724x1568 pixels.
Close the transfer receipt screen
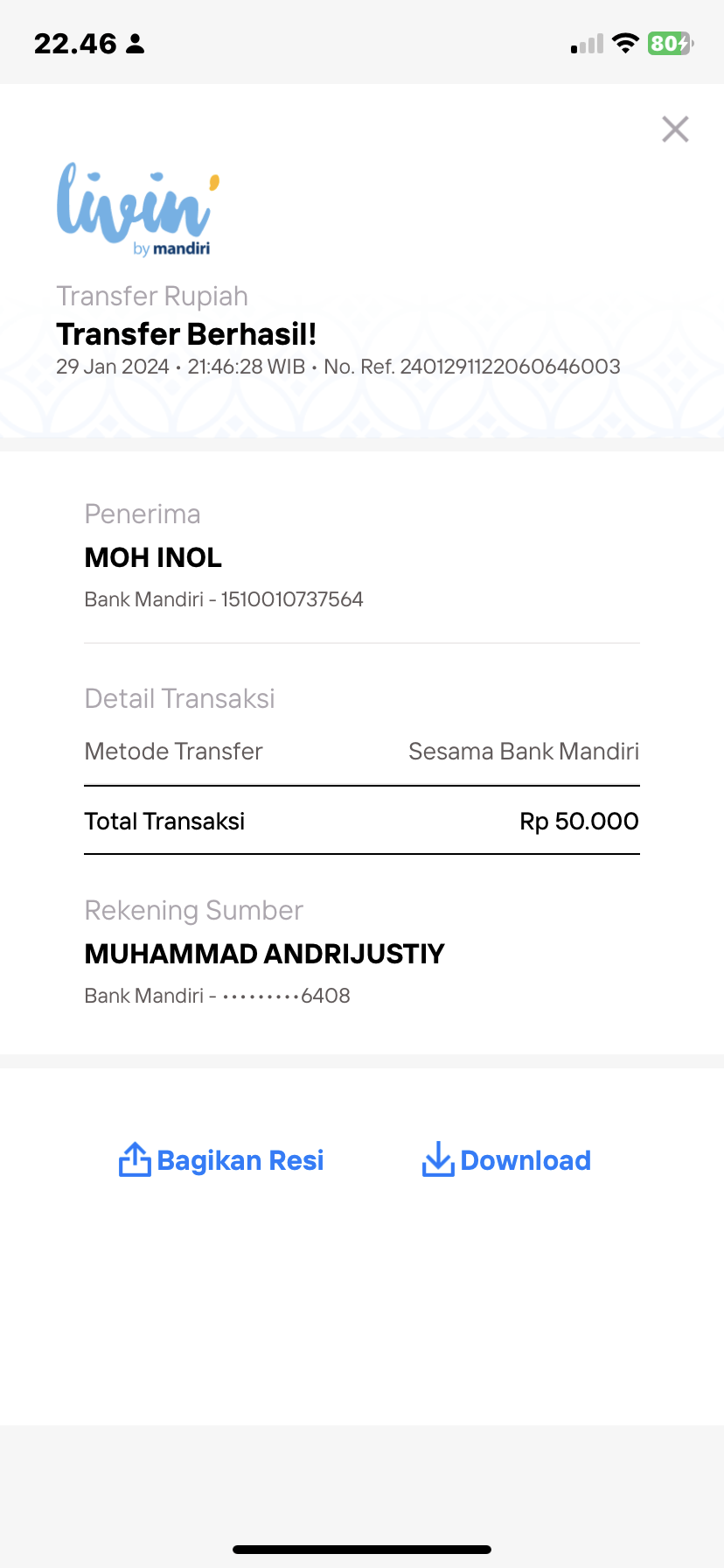[675, 129]
